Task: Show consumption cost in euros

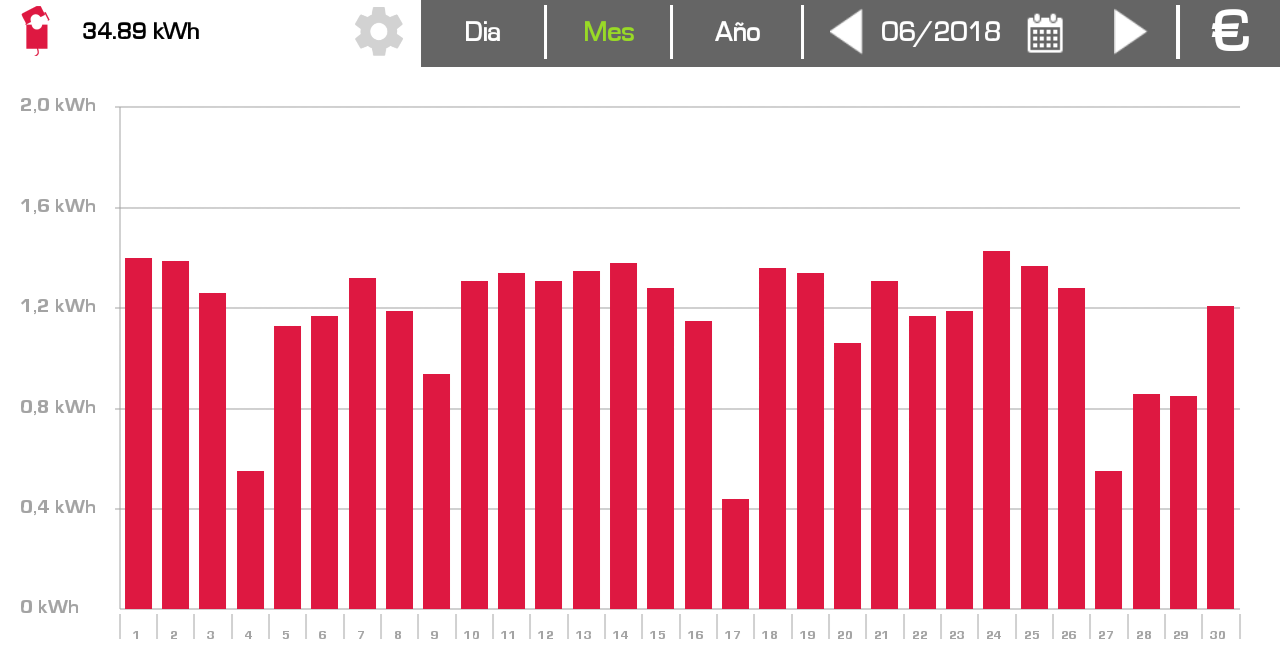Action: 1230,32
